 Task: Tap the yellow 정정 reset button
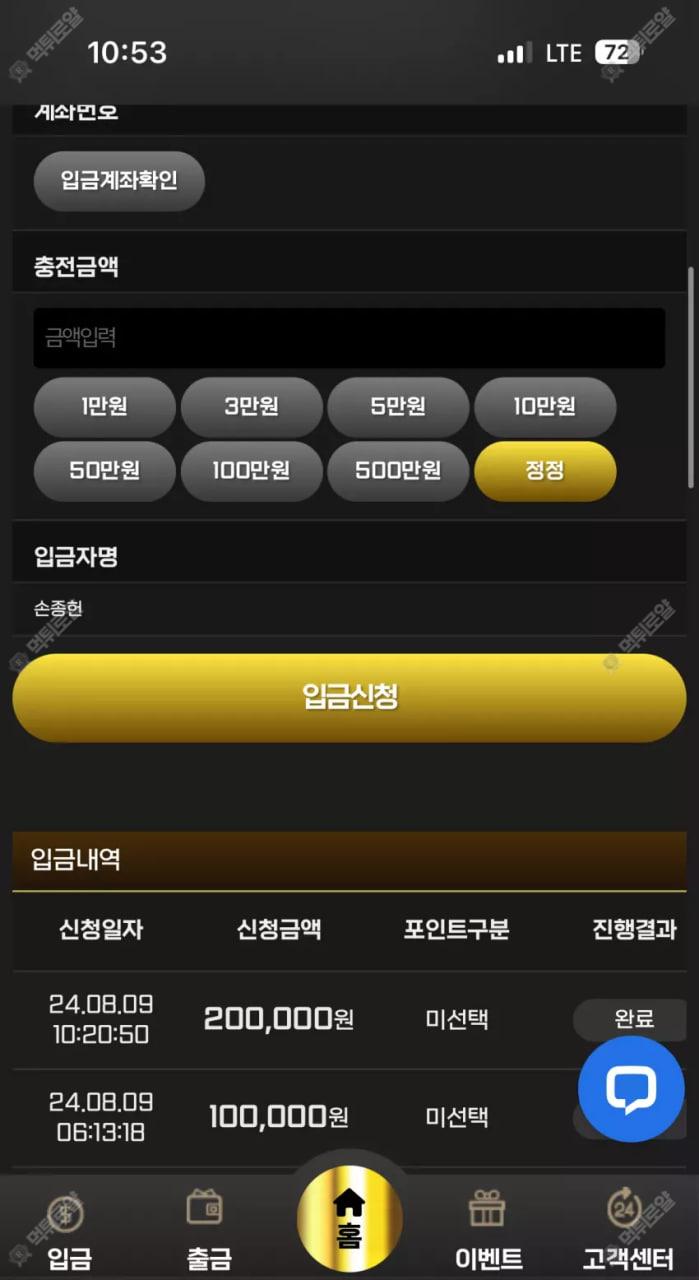(x=545, y=471)
